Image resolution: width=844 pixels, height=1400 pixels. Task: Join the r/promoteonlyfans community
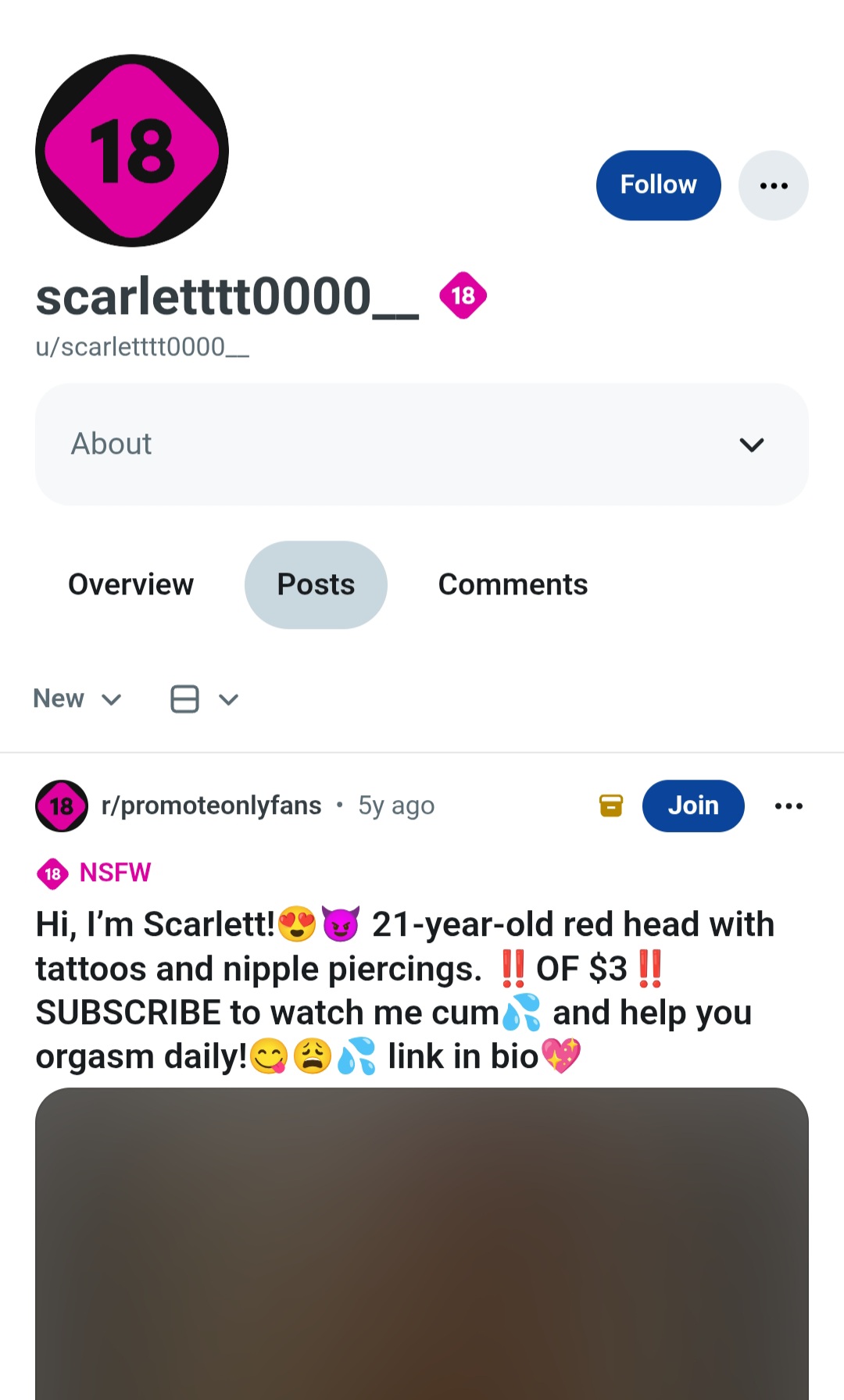(x=692, y=805)
